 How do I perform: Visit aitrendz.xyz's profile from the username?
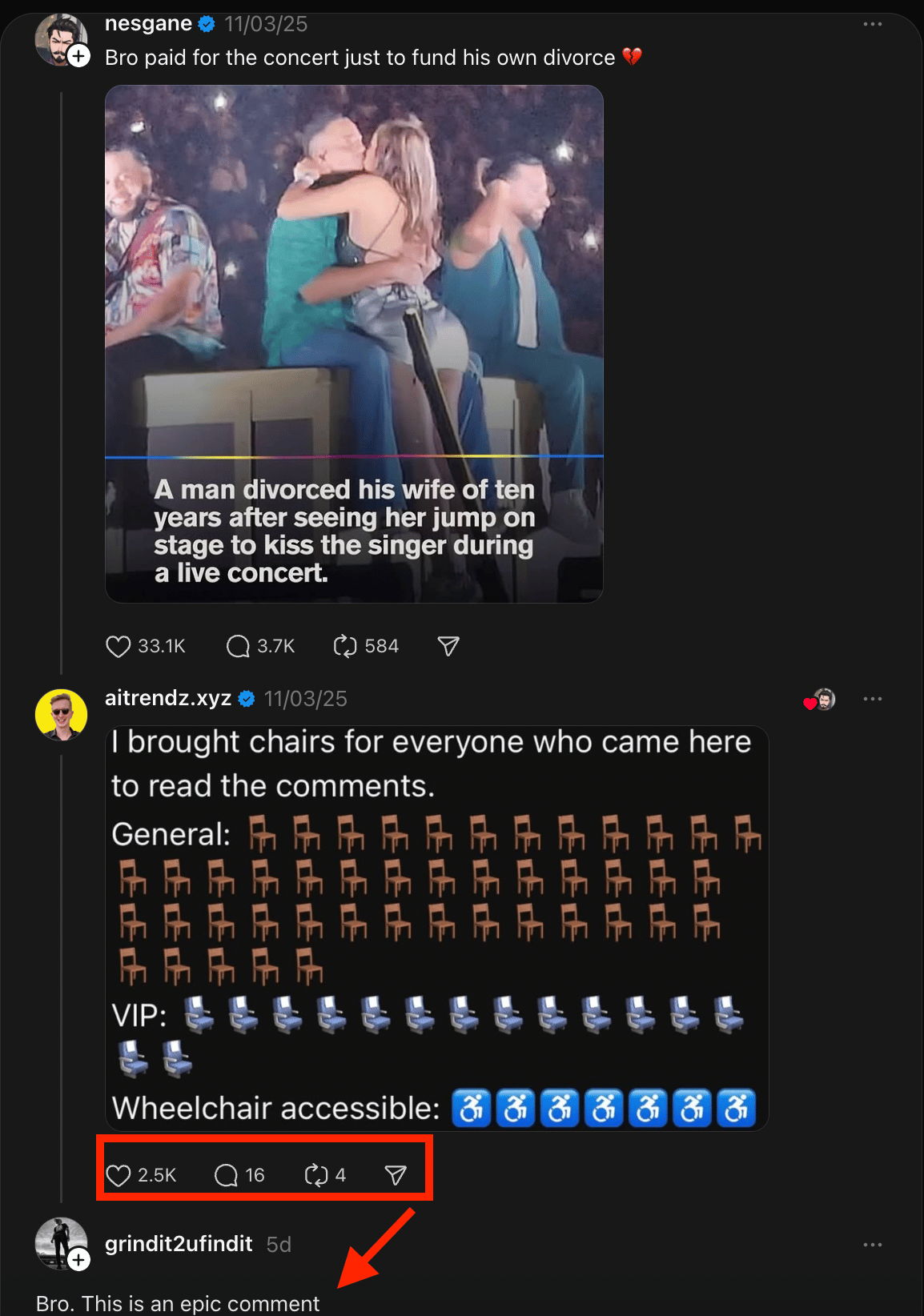coord(168,699)
